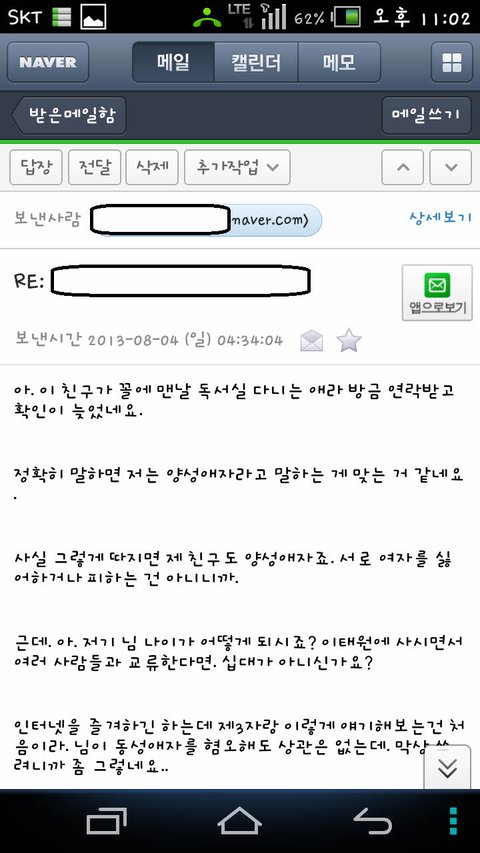Tap the NAVER home button
Image resolution: width=480 pixels, height=853 pixels.
coord(48,62)
